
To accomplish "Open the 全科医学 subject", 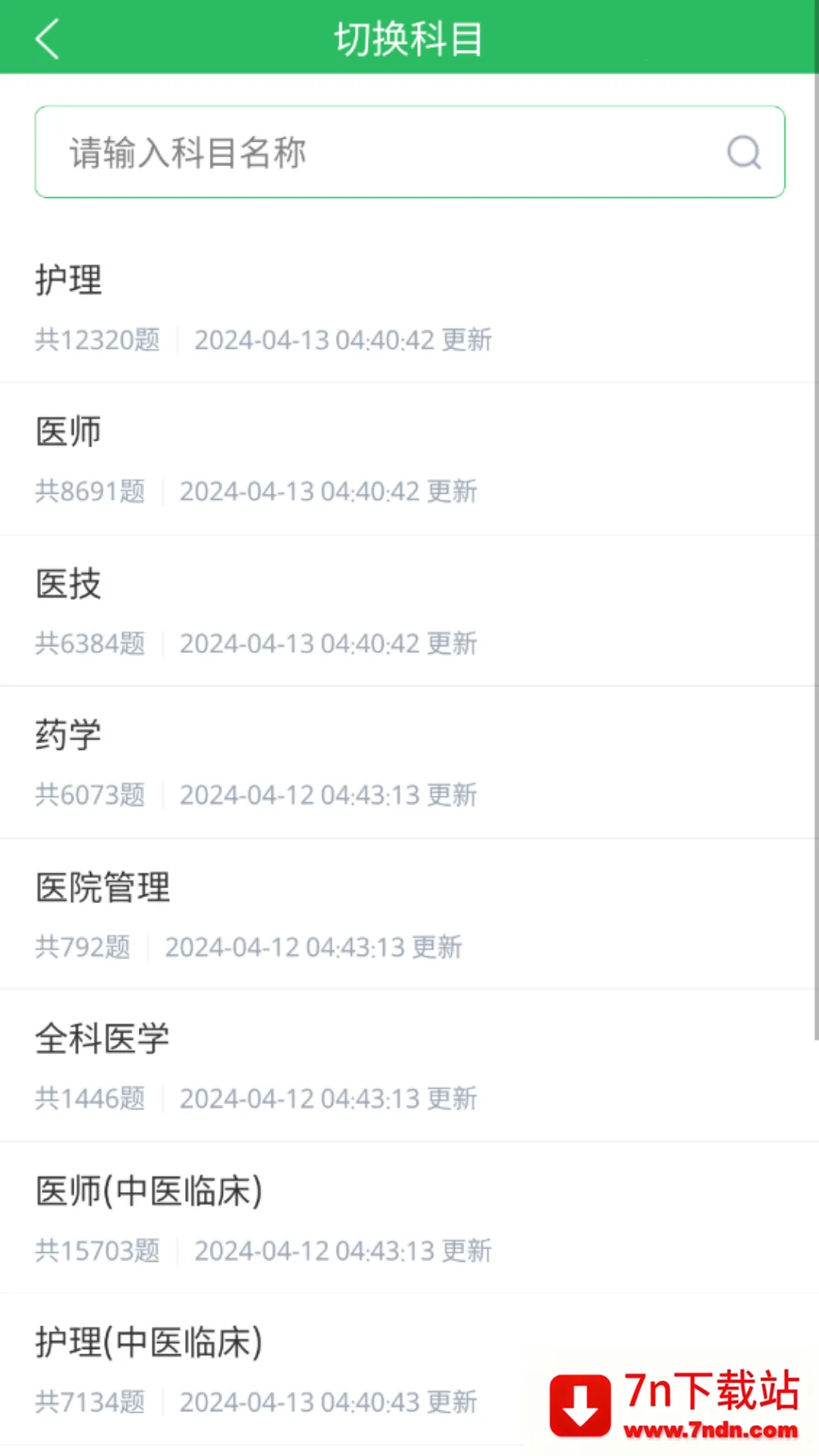I will (x=103, y=1039).
